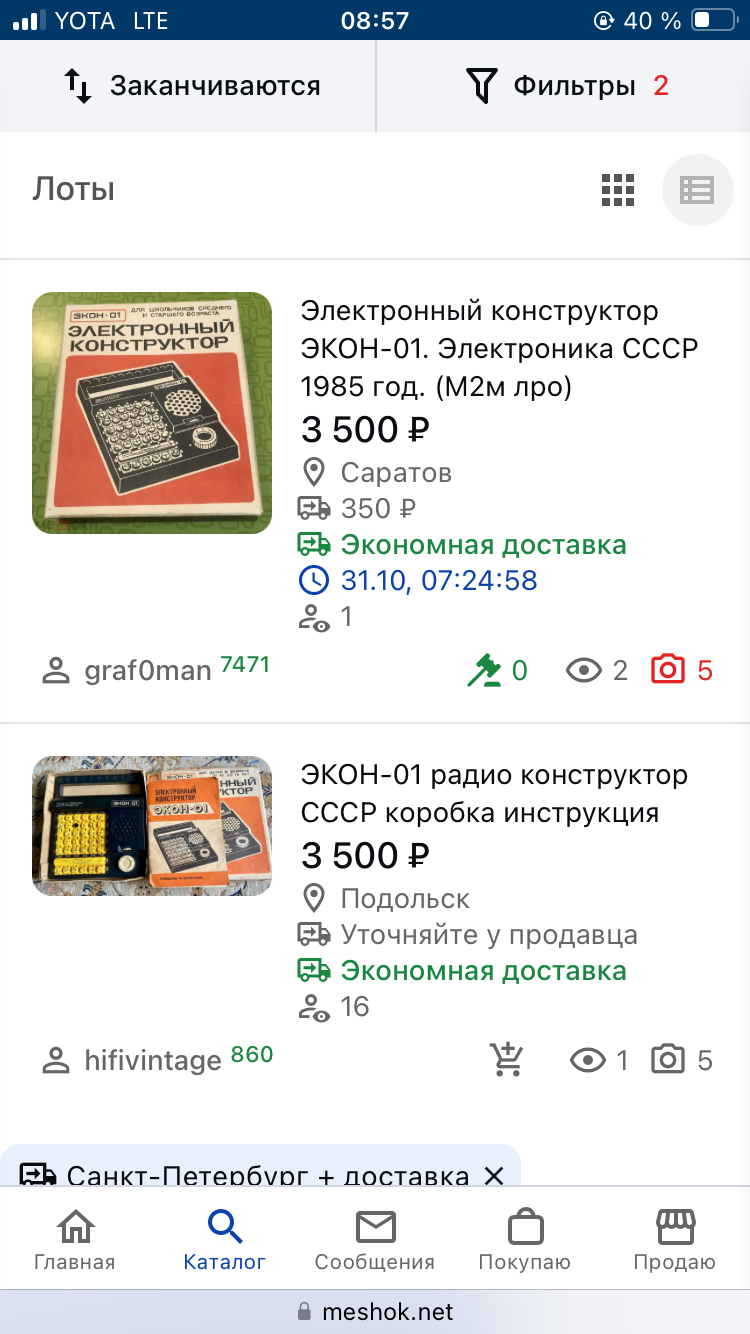This screenshot has height=1334, width=750.
Task: Go to the Главная tab
Action: (75, 1240)
